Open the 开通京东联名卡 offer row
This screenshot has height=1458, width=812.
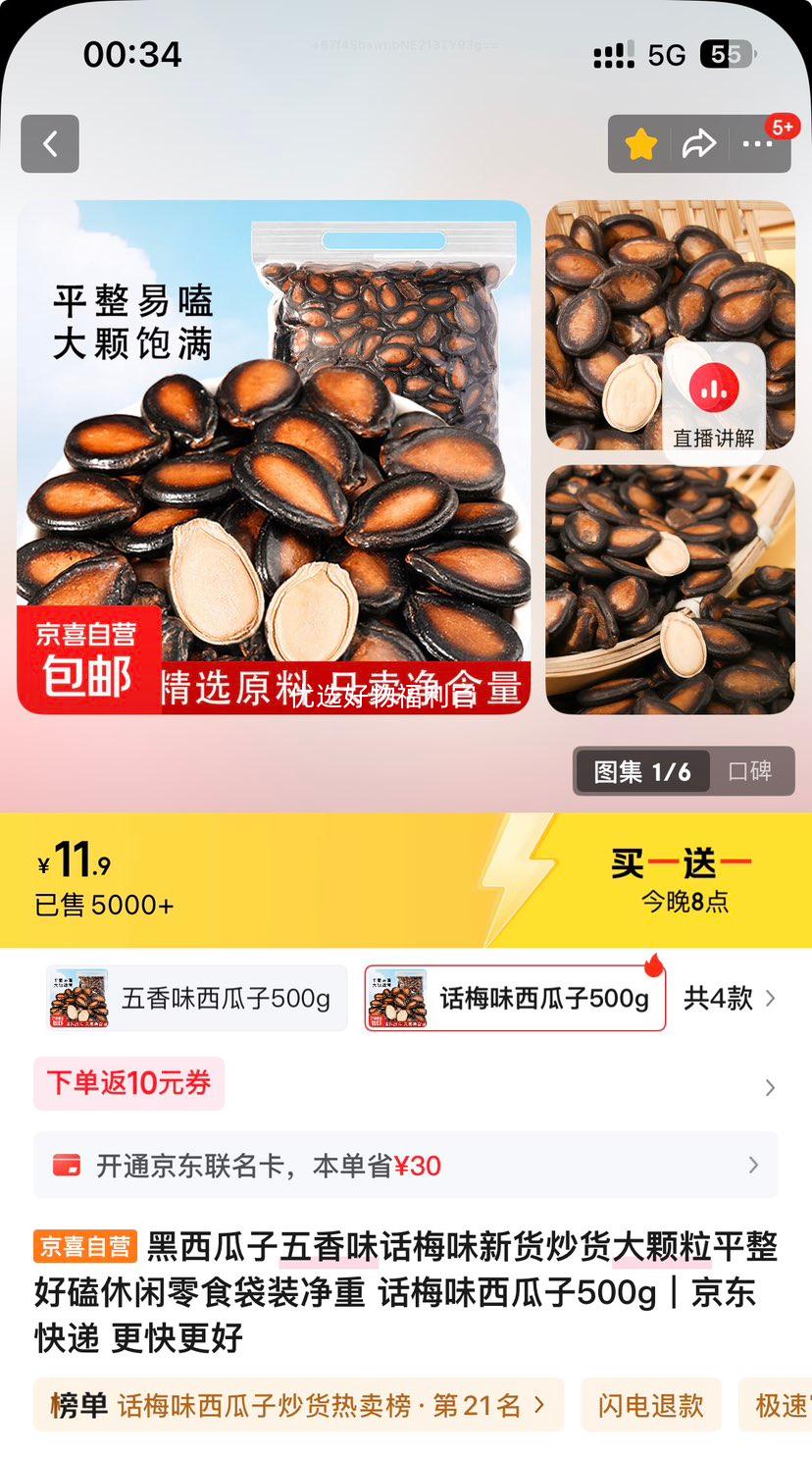405,1166
